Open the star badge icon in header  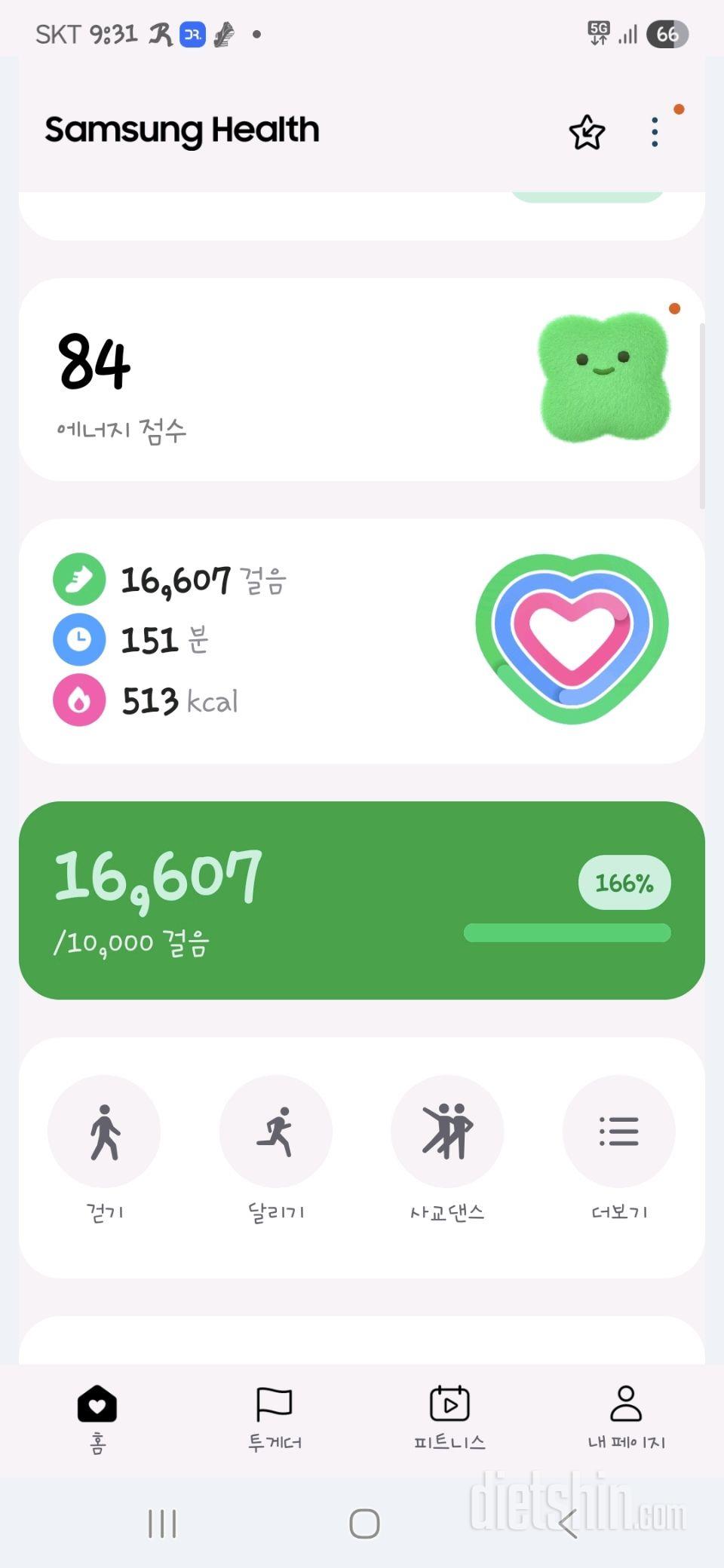587,133
